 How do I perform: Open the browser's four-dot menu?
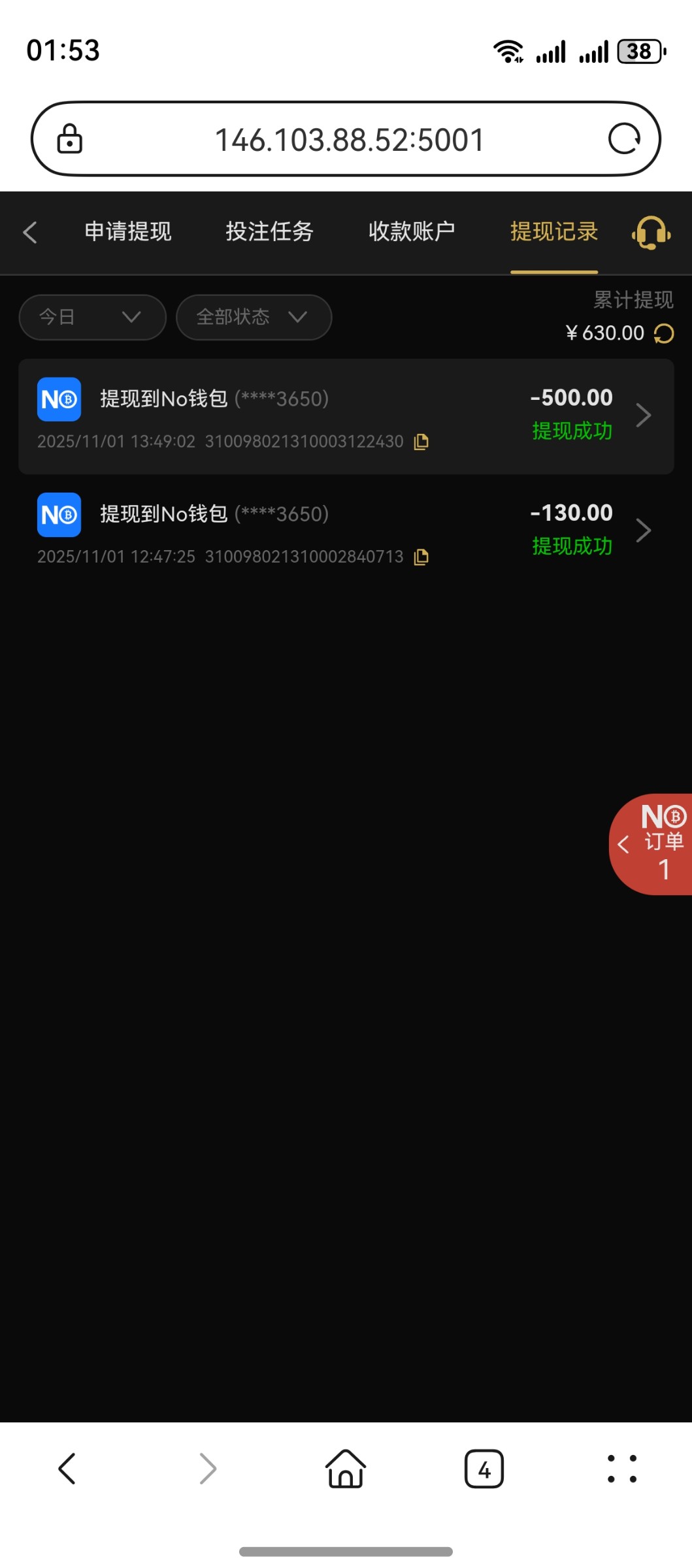(621, 1469)
